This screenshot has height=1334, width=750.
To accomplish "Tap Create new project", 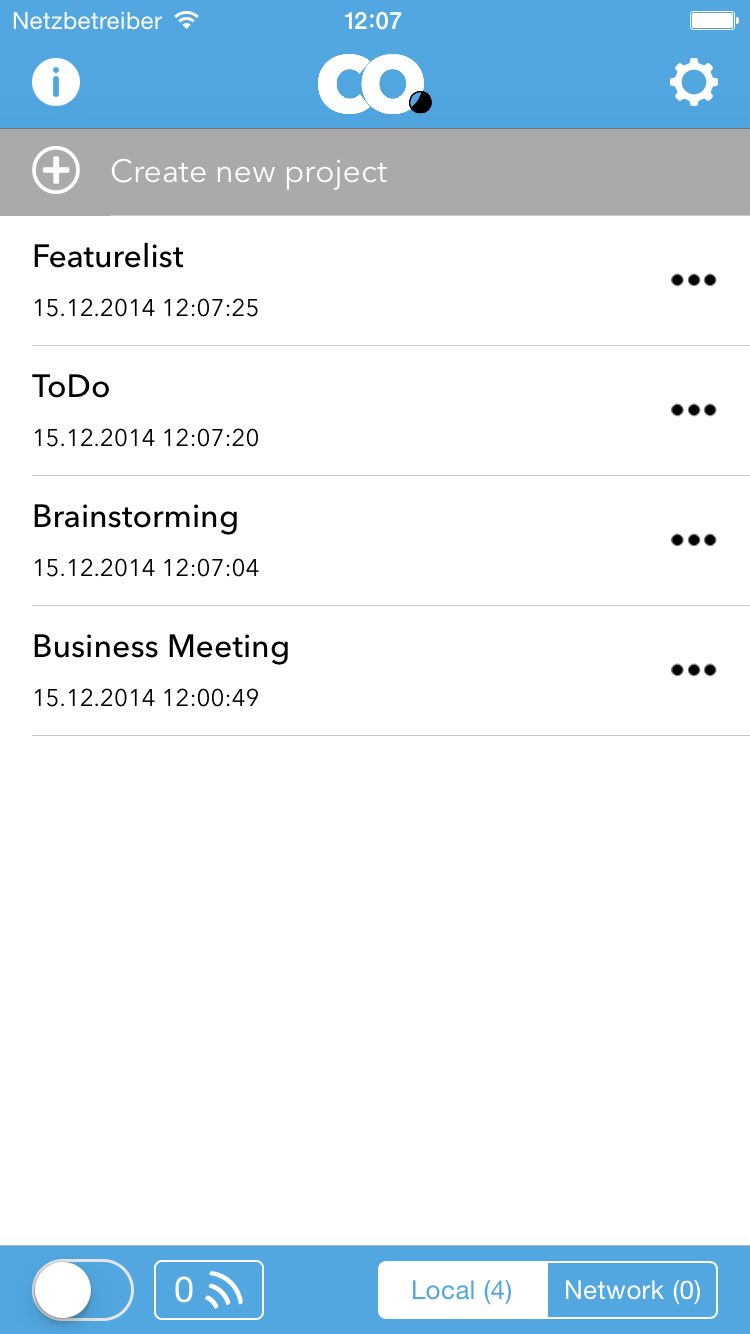I will tap(375, 172).
